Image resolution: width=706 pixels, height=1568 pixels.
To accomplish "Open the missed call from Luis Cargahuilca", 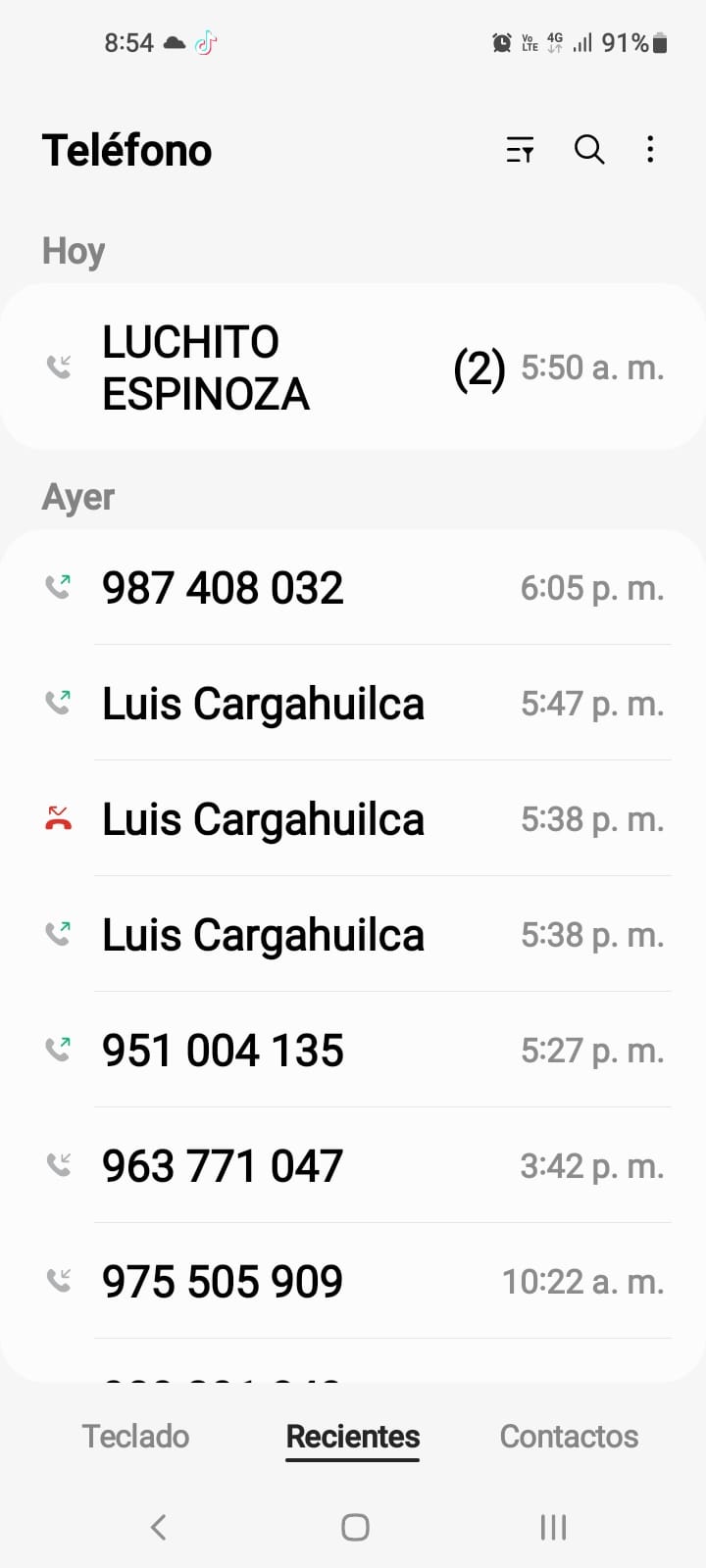I will 353,819.
